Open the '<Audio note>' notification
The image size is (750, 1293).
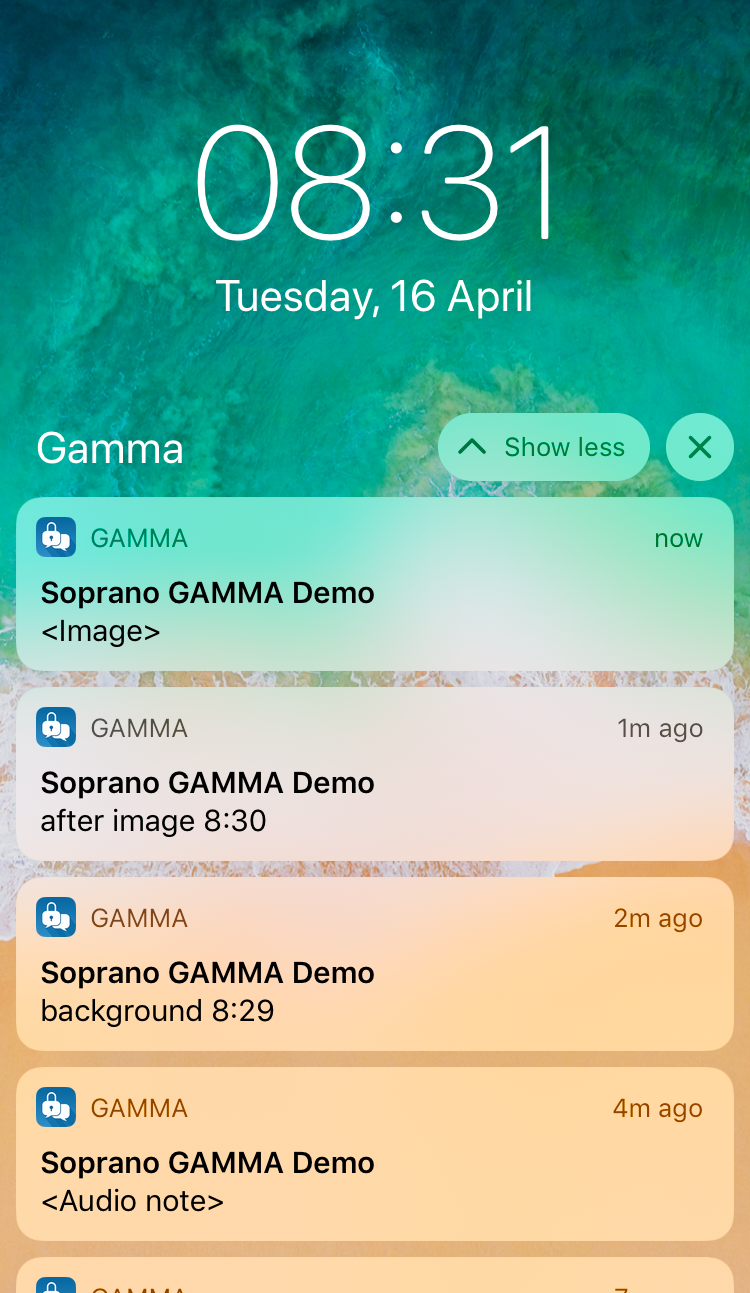[x=375, y=1153]
